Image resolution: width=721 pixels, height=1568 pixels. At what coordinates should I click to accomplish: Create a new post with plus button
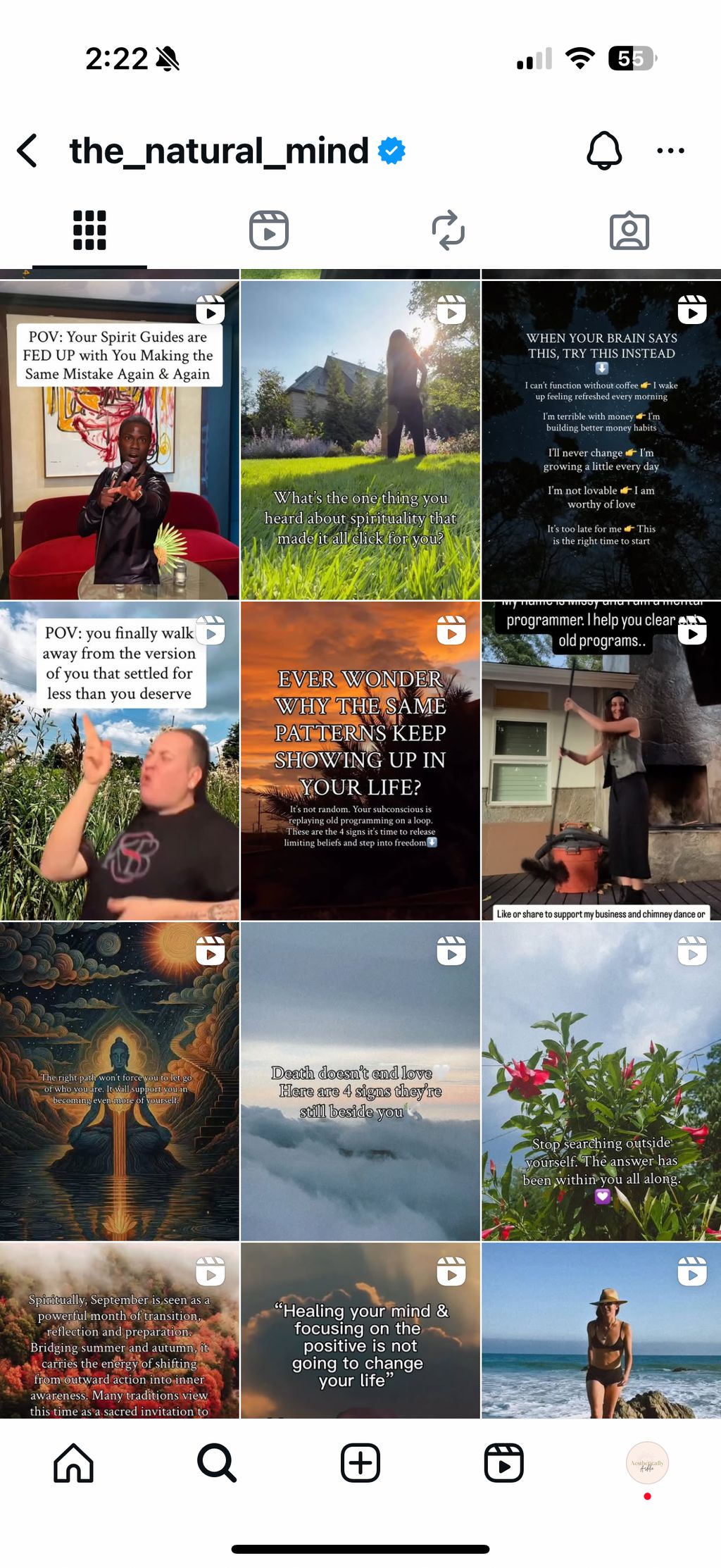click(360, 1463)
